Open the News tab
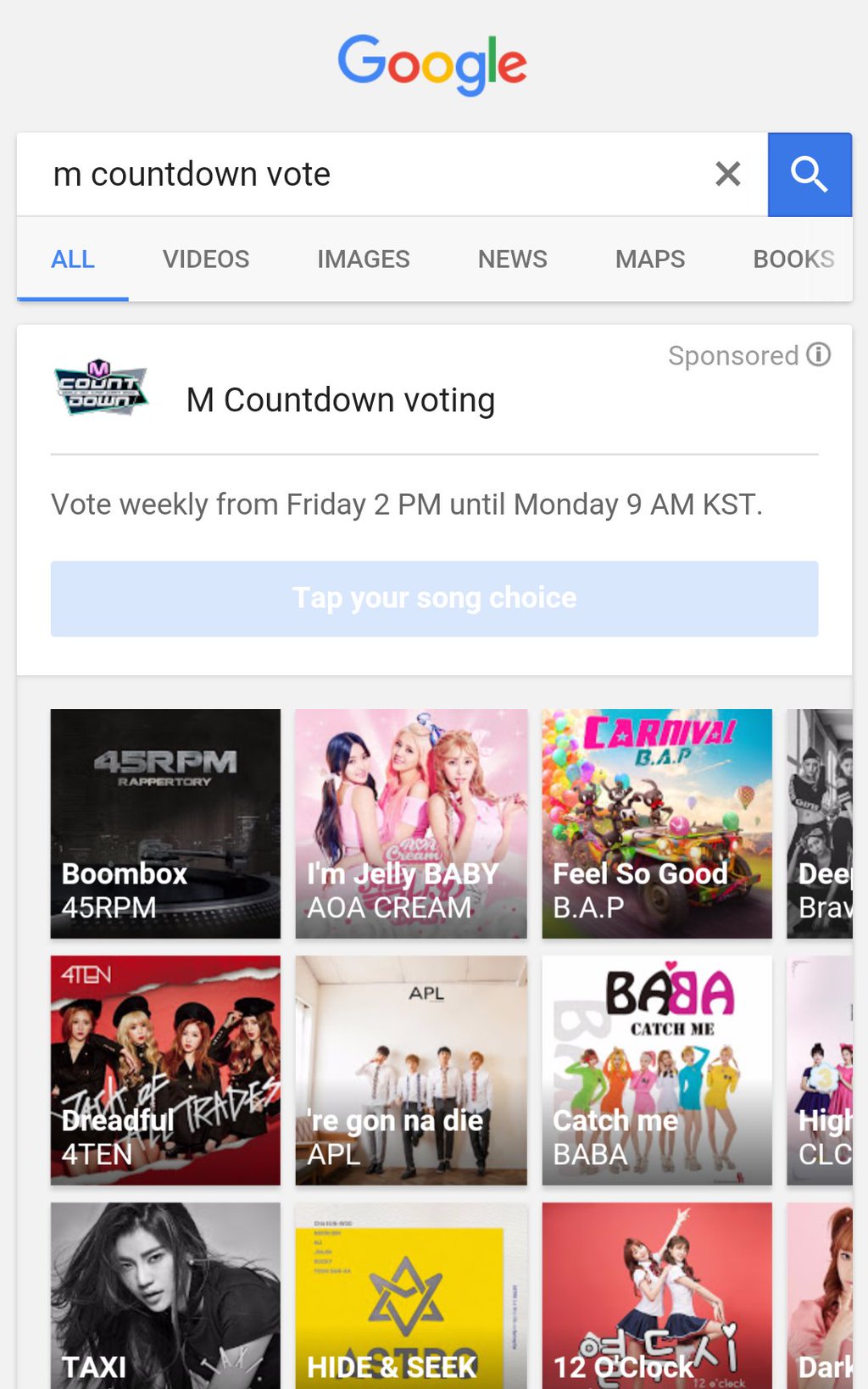Image resolution: width=868 pixels, height=1389 pixels. (512, 259)
